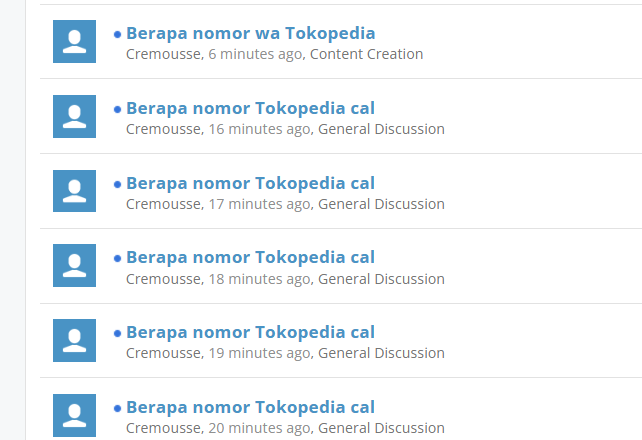Go to the Content Creation forum
642x440 pixels.
point(366,54)
